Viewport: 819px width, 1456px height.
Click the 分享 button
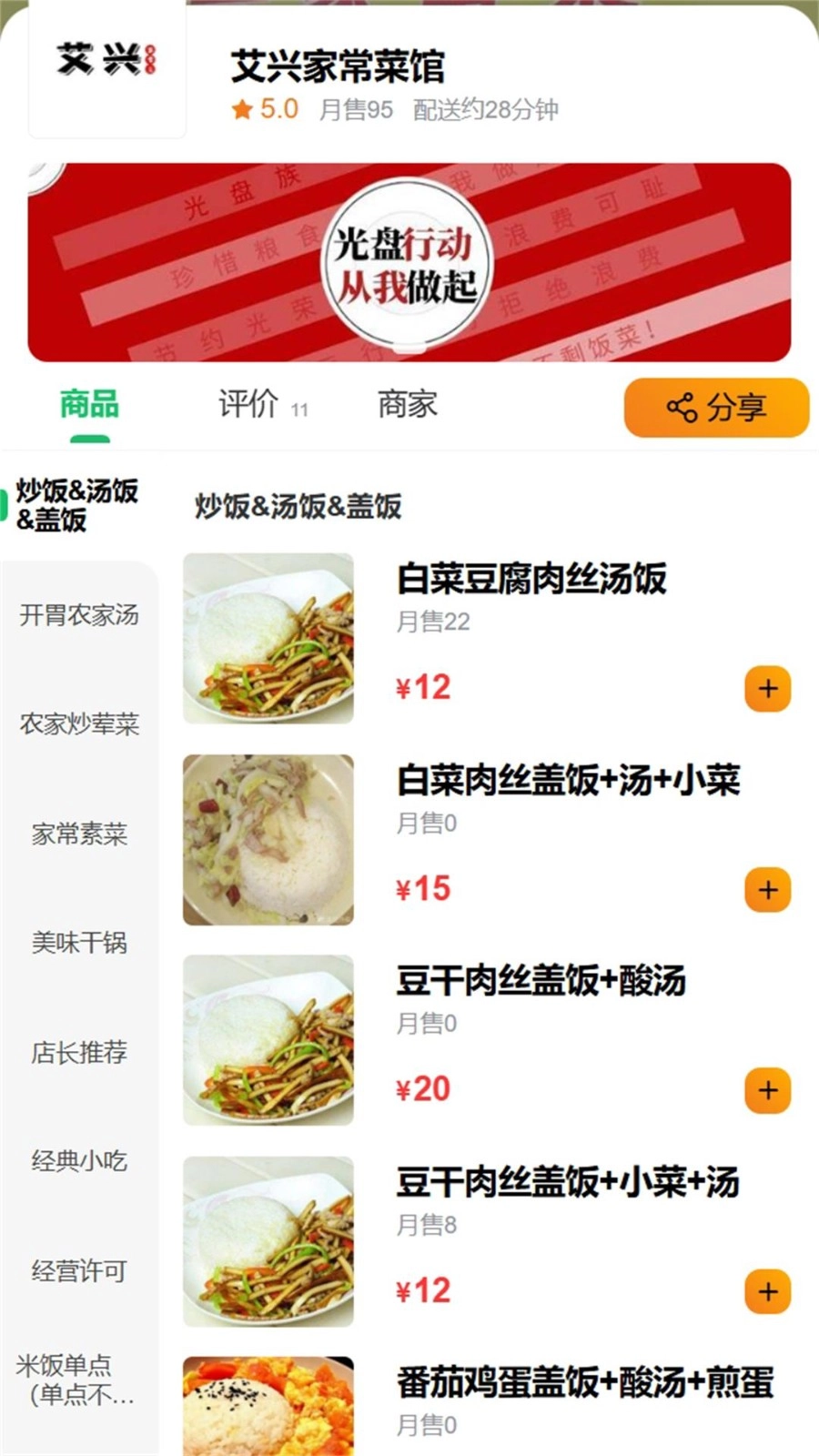click(x=715, y=409)
